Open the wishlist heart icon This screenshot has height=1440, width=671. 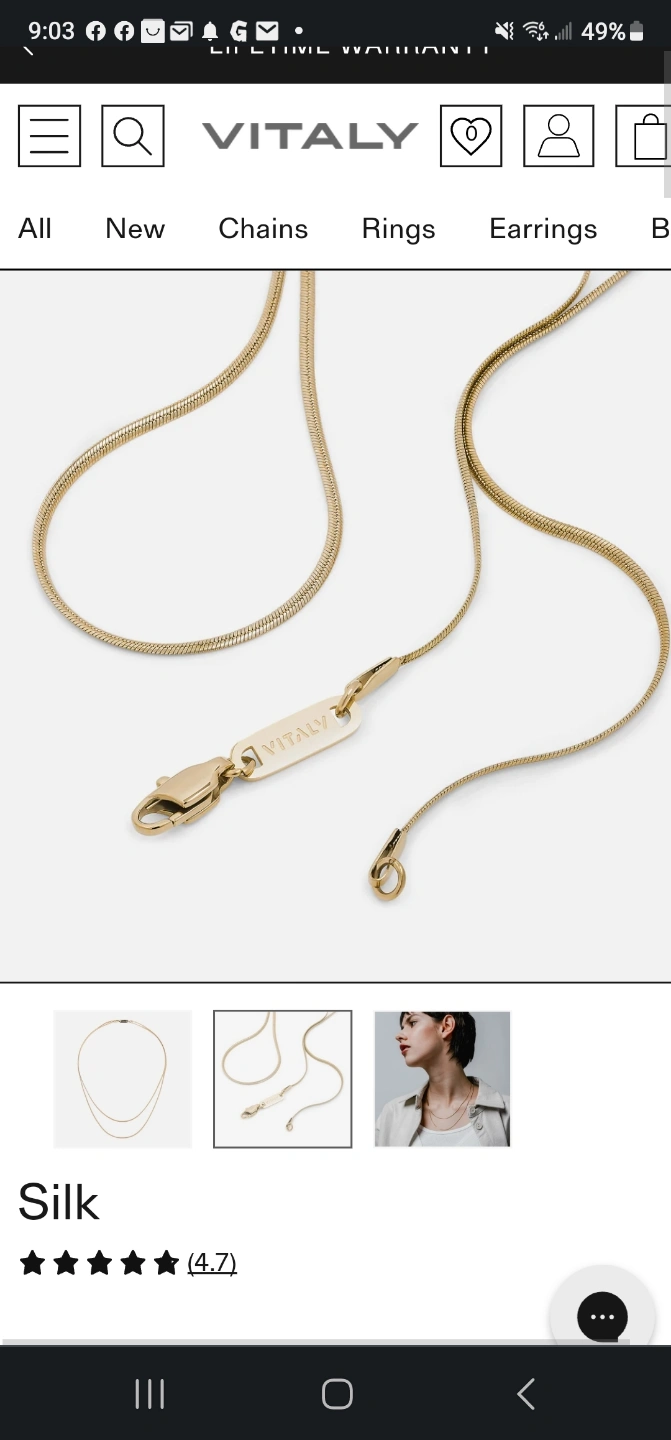click(471, 136)
